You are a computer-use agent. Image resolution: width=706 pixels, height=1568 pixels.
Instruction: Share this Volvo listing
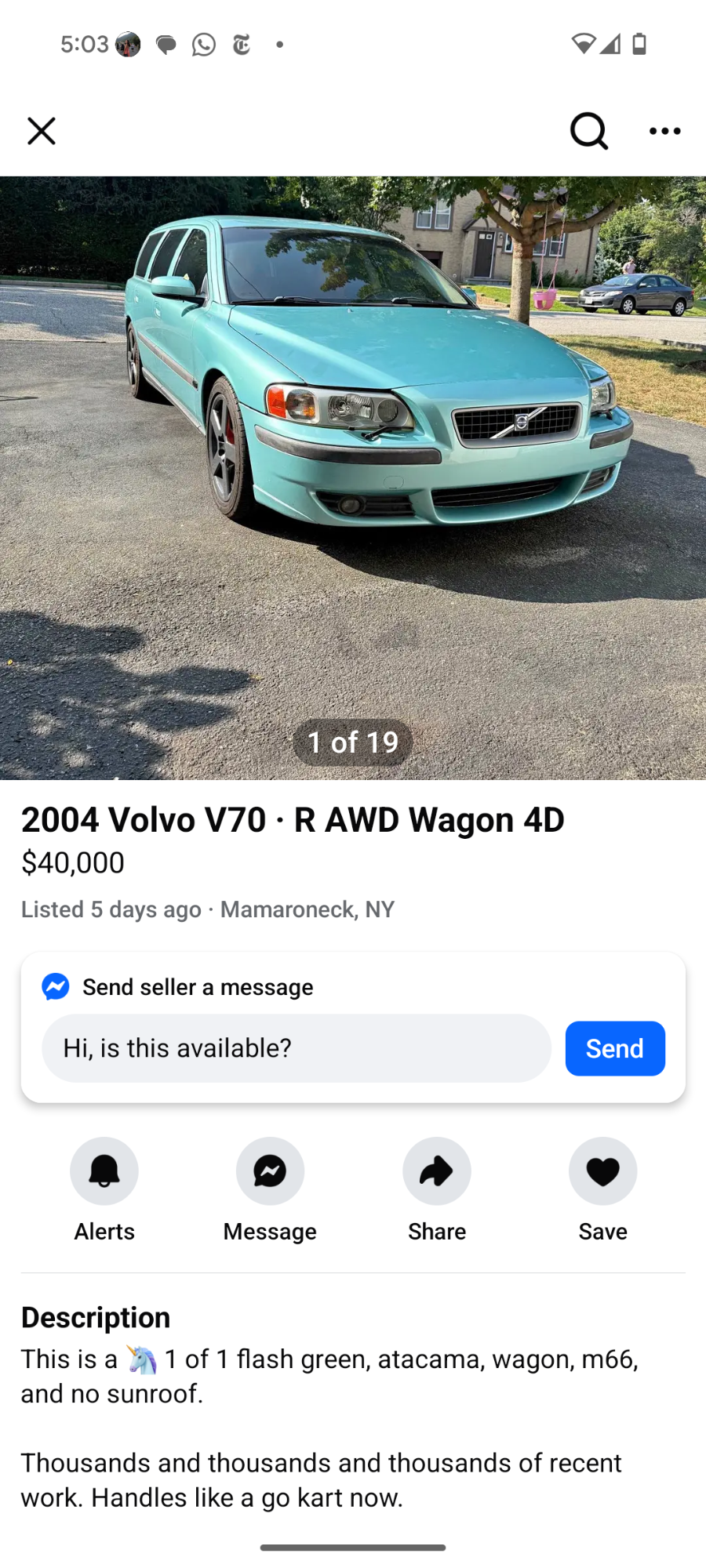(437, 1171)
